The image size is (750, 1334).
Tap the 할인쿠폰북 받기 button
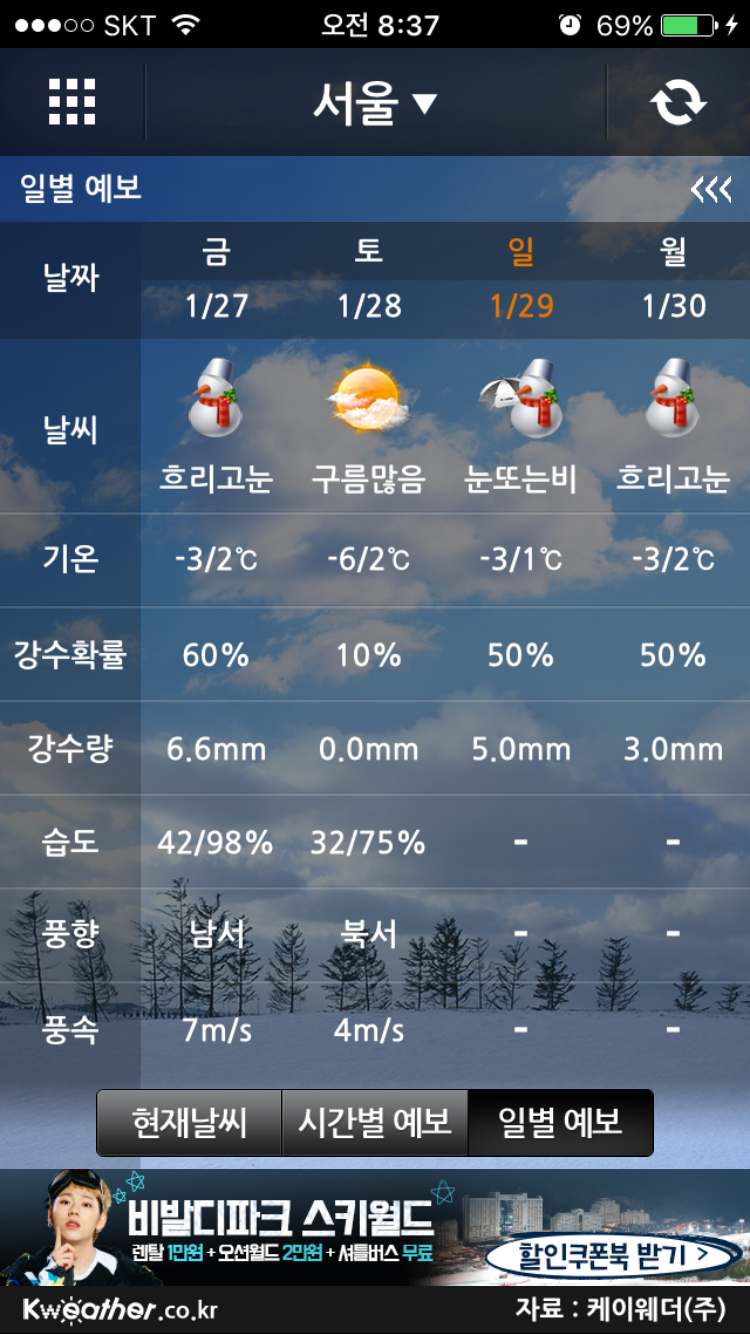pyautogui.click(x=614, y=1252)
